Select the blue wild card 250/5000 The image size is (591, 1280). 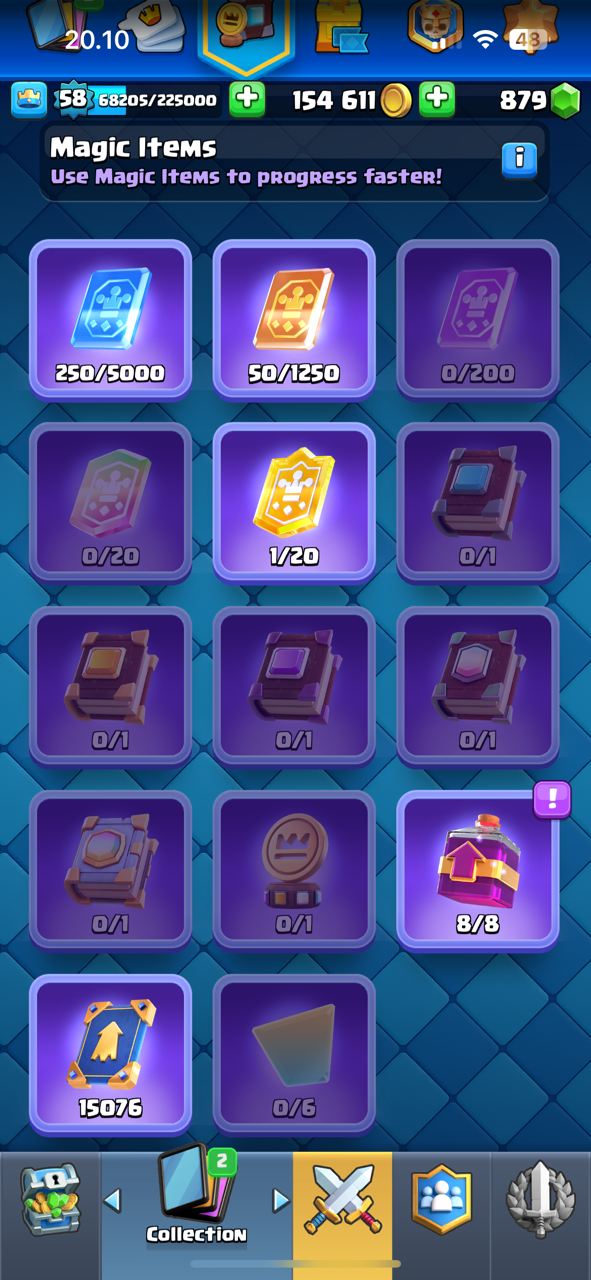point(110,319)
